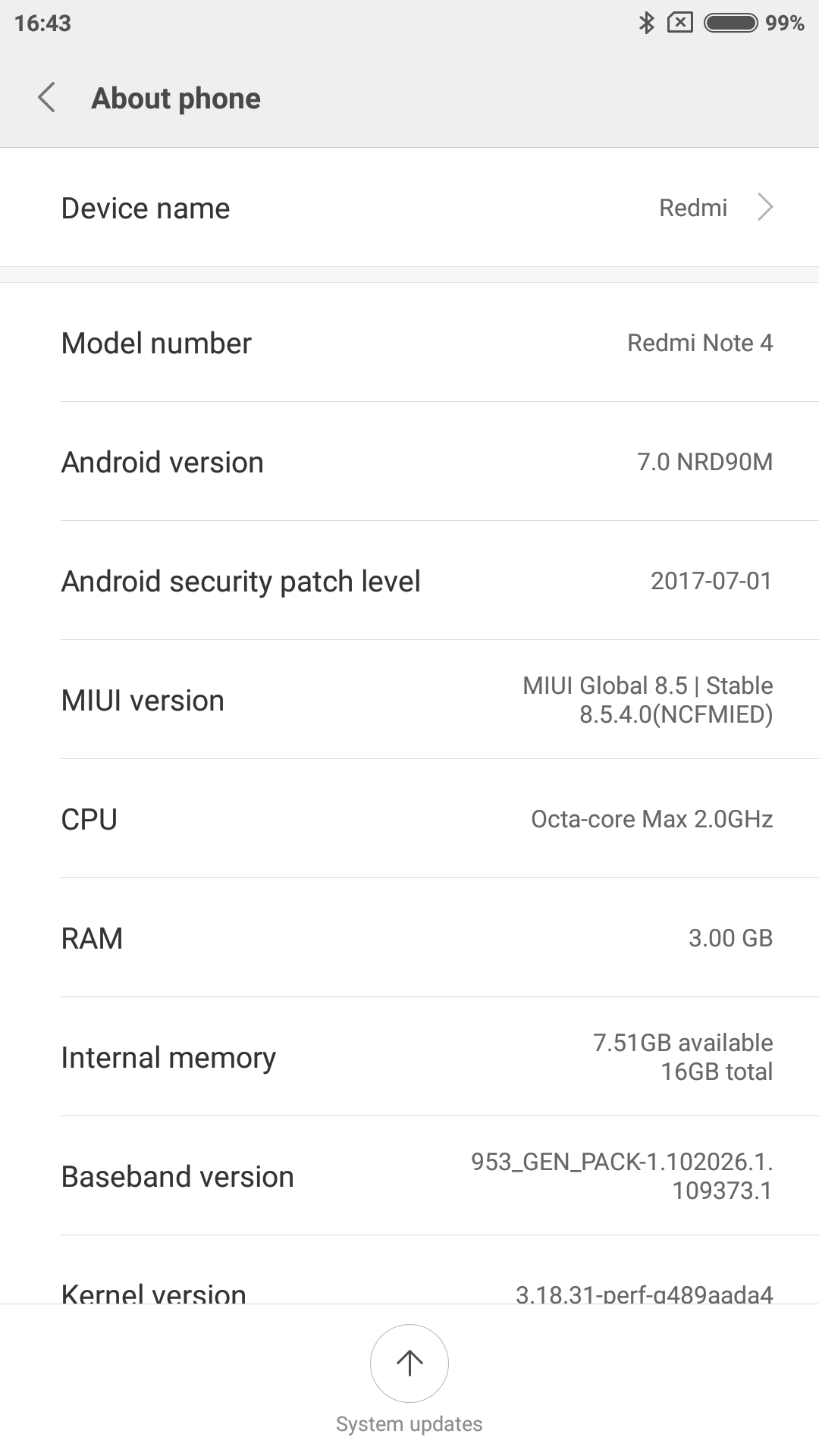Tap the RAM row
Image resolution: width=819 pixels, height=1456 pixels.
tap(409, 938)
